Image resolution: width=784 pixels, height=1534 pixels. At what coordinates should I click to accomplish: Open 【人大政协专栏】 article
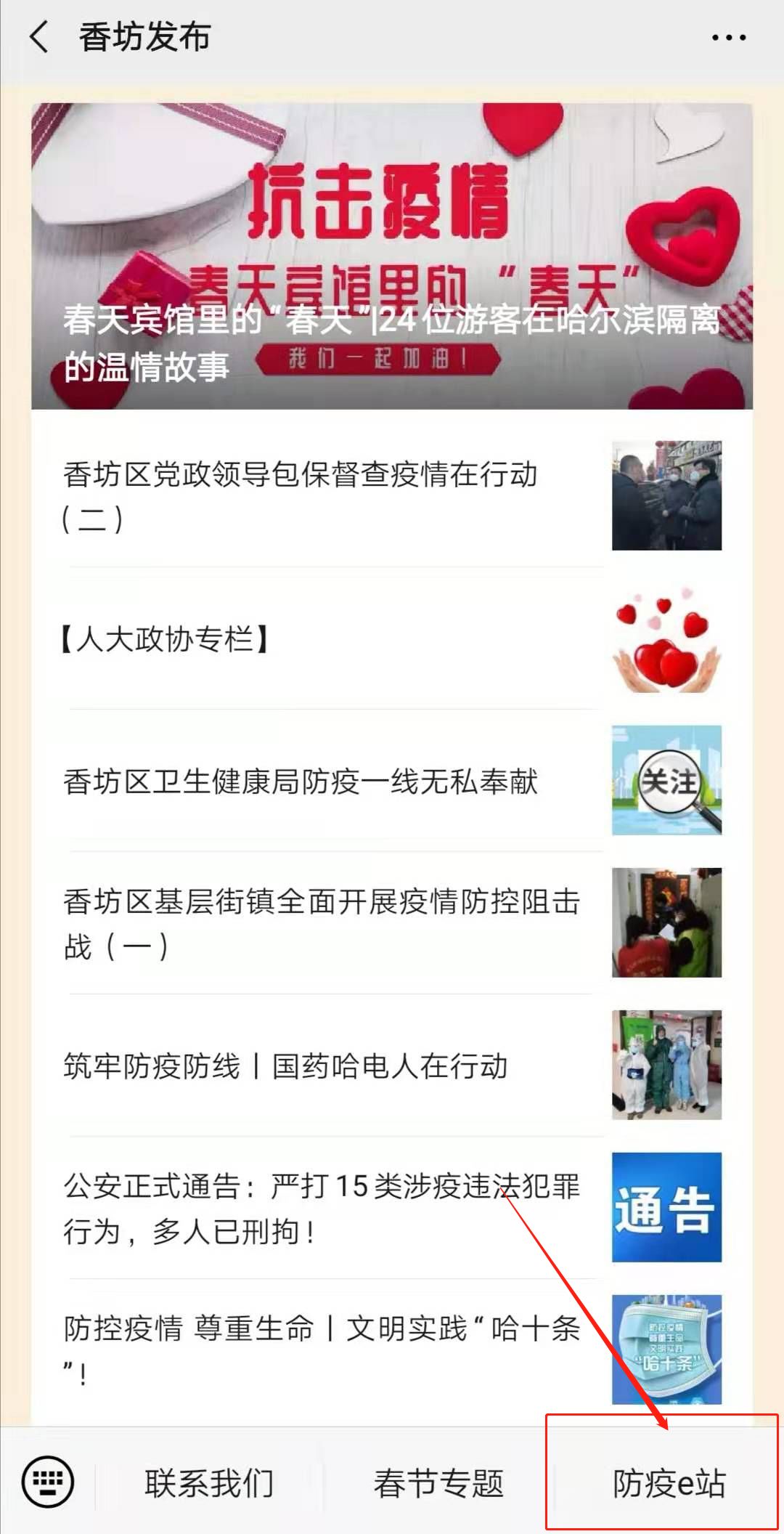pyautogui.click(x=319, y=639)
